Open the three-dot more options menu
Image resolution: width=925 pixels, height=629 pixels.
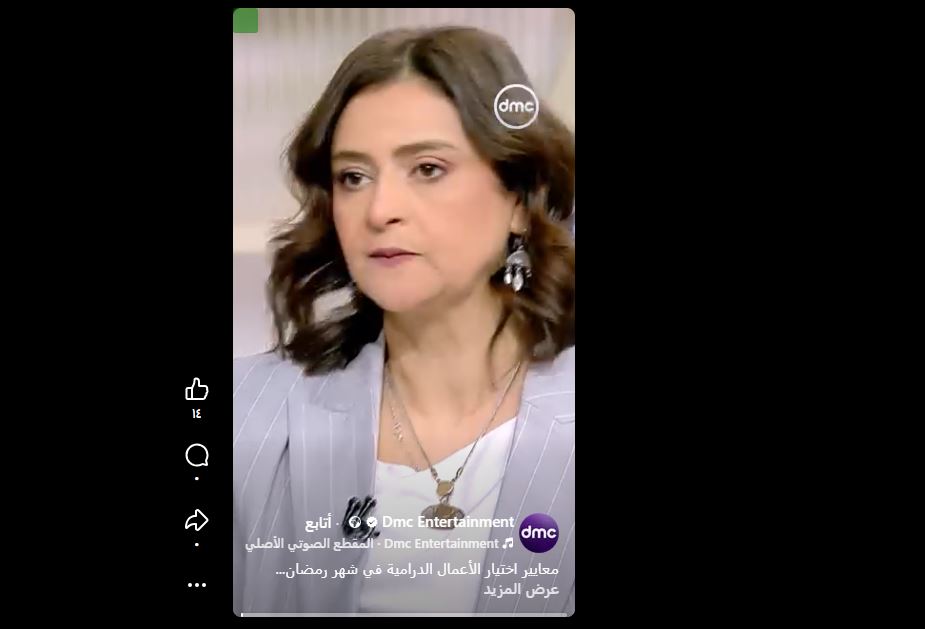point(197,585)
